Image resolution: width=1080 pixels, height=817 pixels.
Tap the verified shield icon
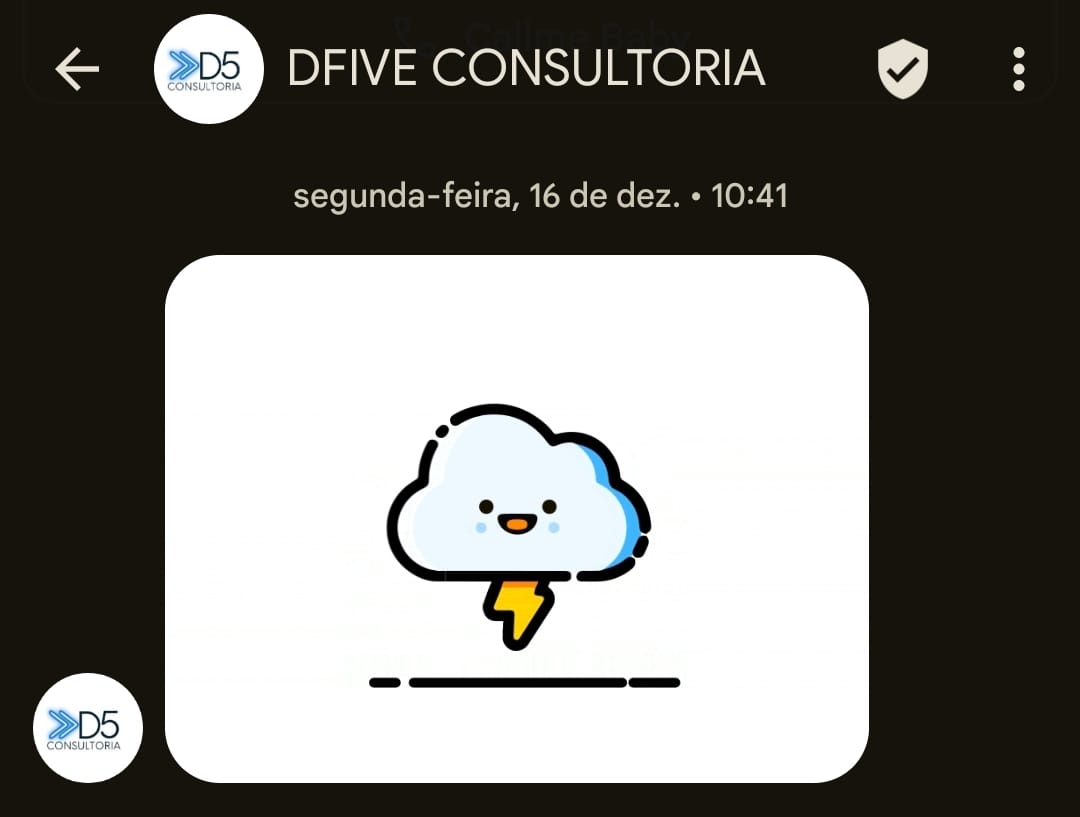pyautogui.click(x=902, y=69)
